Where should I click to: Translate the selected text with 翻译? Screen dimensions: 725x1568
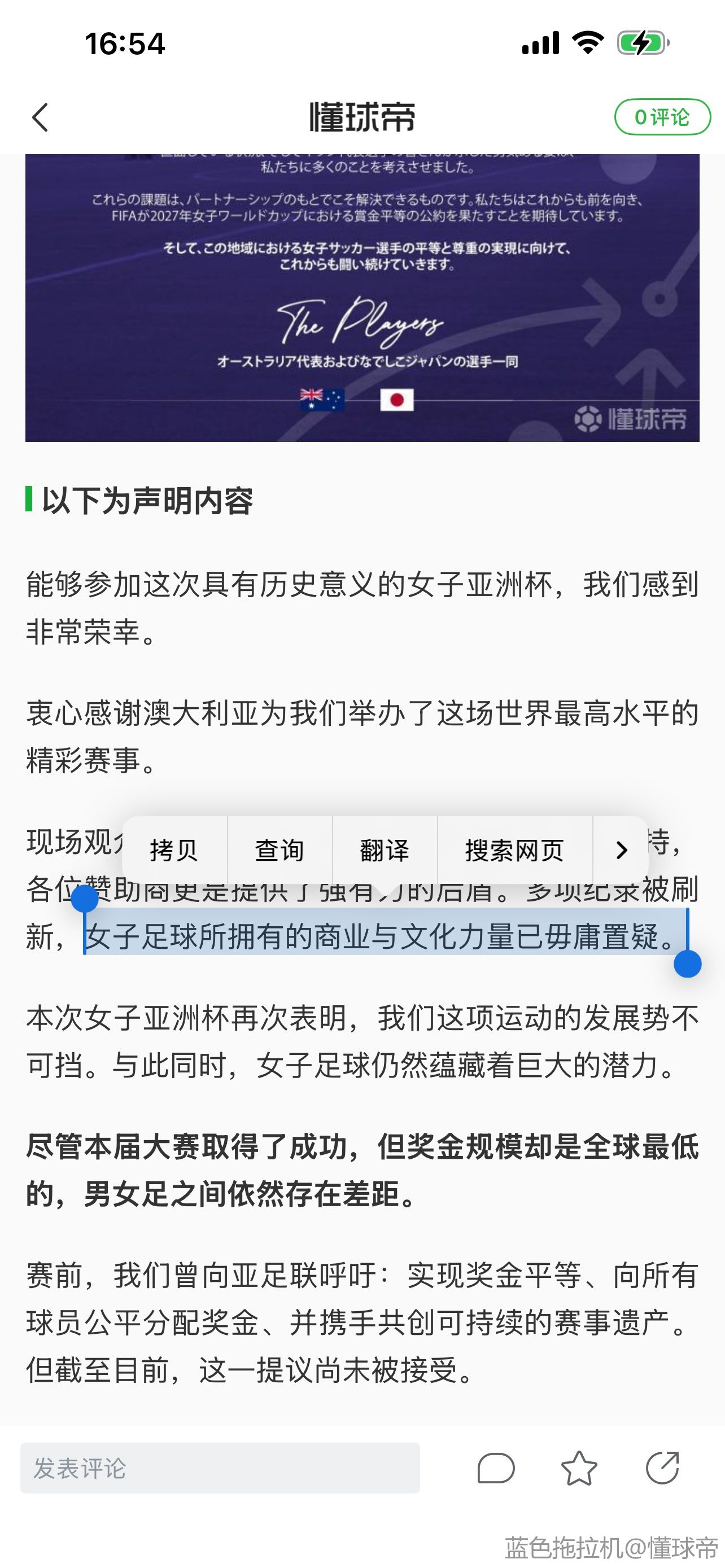[385, 851]
